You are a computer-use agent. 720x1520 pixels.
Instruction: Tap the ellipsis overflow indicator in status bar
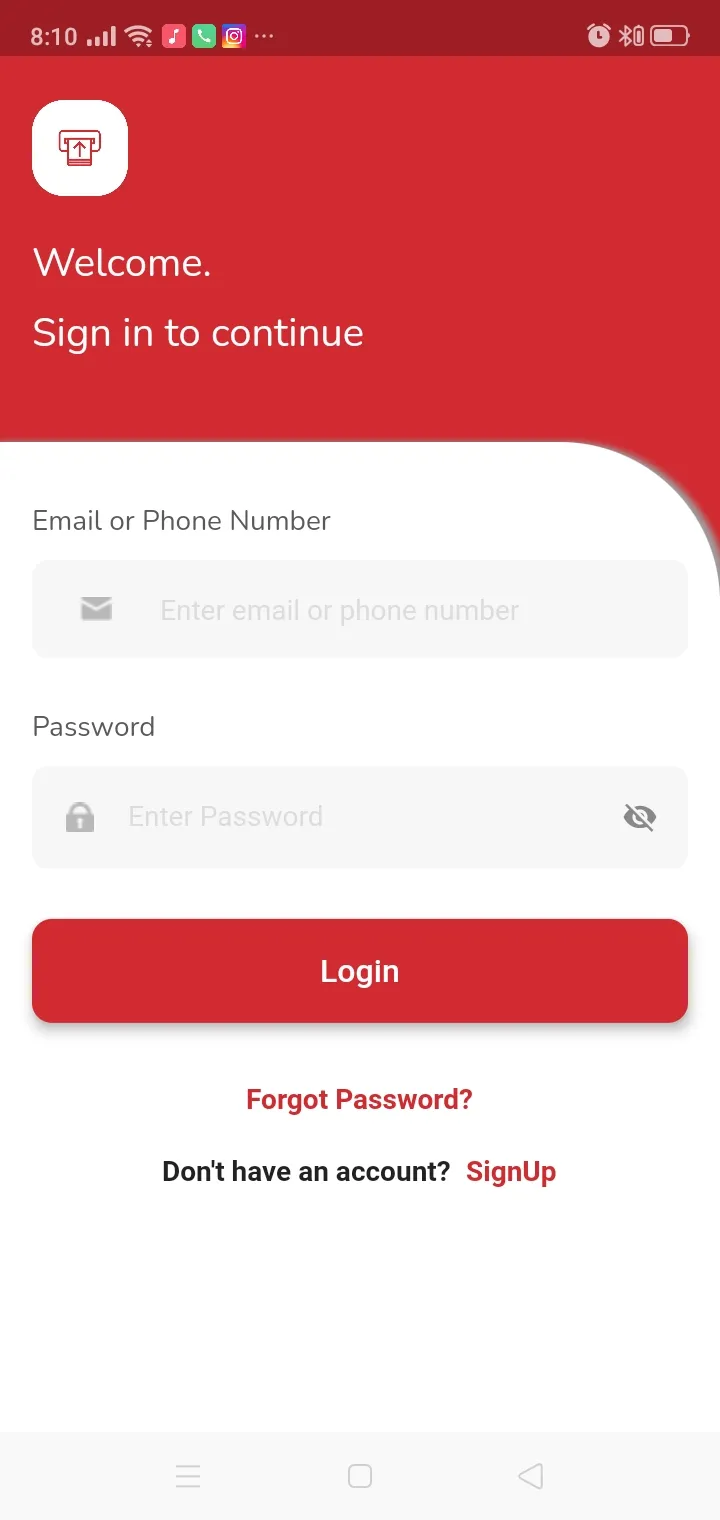tap(263, 36)
